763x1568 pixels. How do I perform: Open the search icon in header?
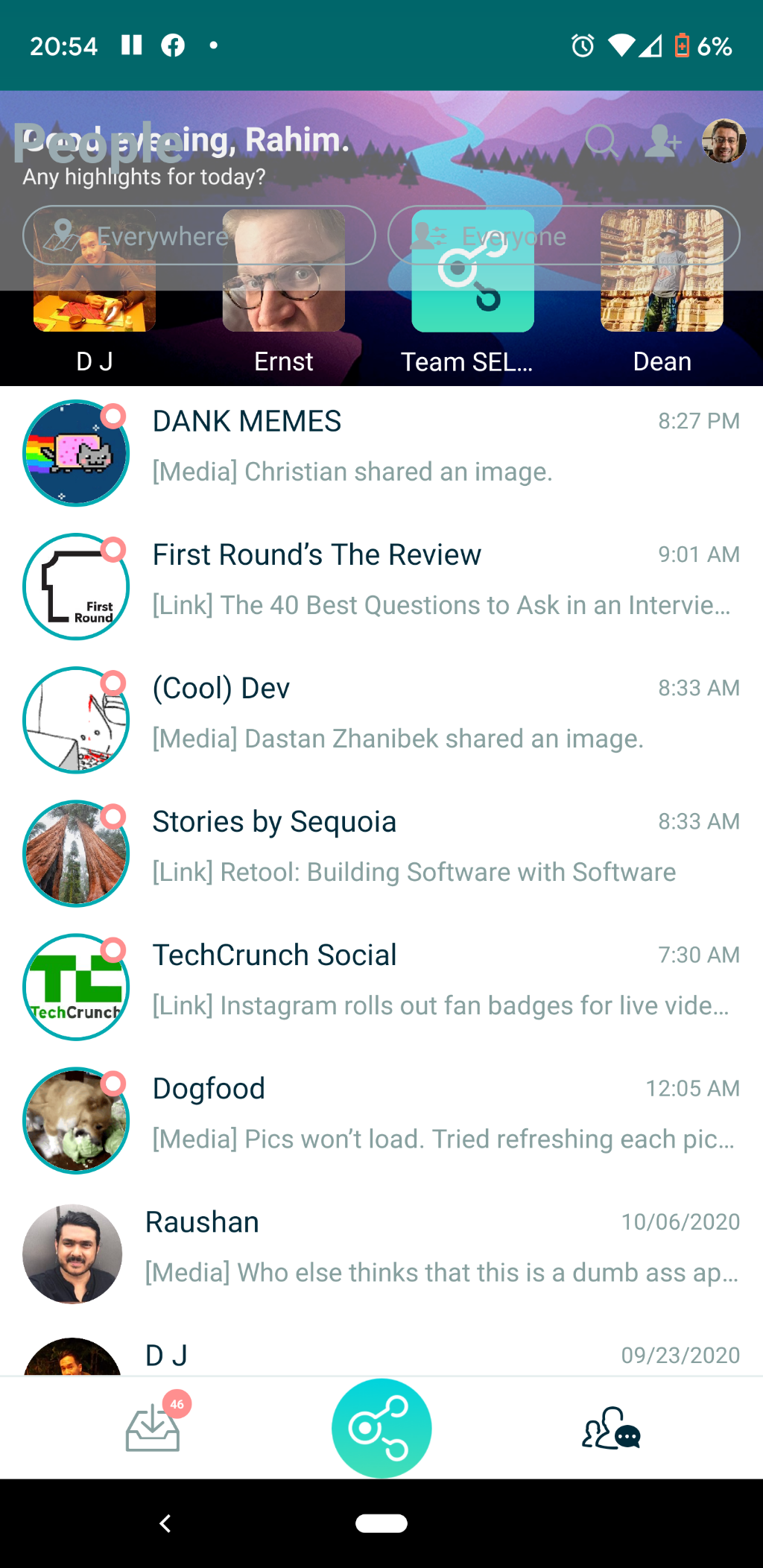tap(601, 140)
